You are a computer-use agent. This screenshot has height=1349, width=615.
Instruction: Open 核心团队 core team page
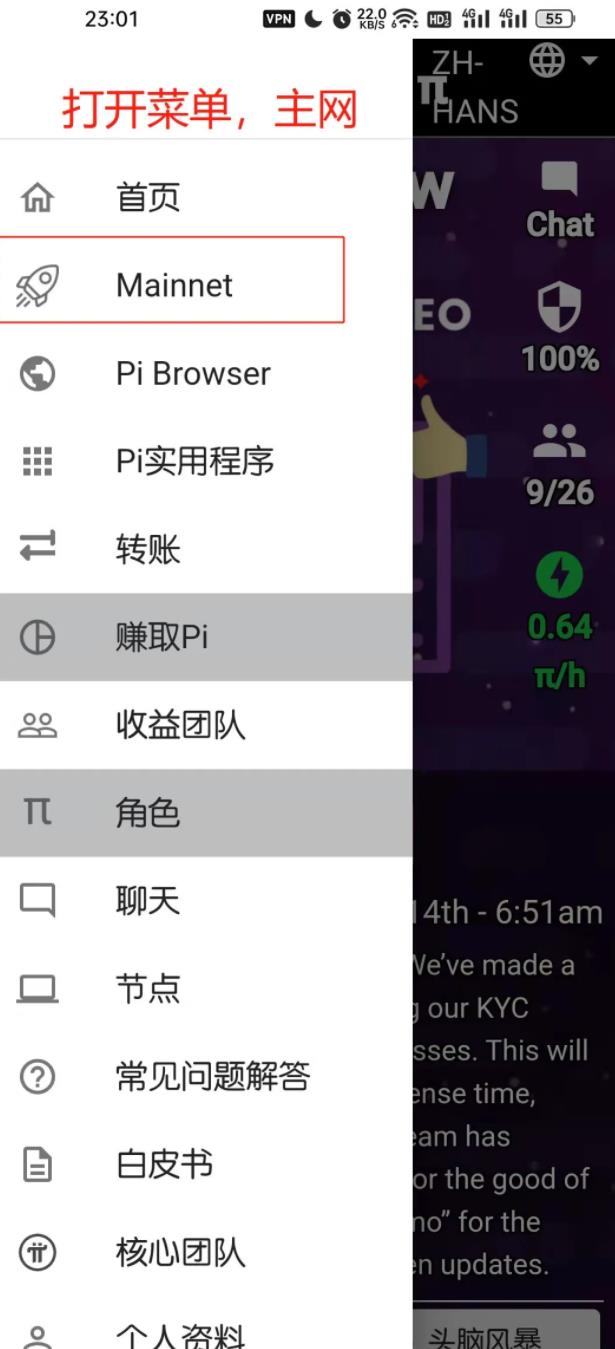pyautogui.click(x=180, y=1253)
